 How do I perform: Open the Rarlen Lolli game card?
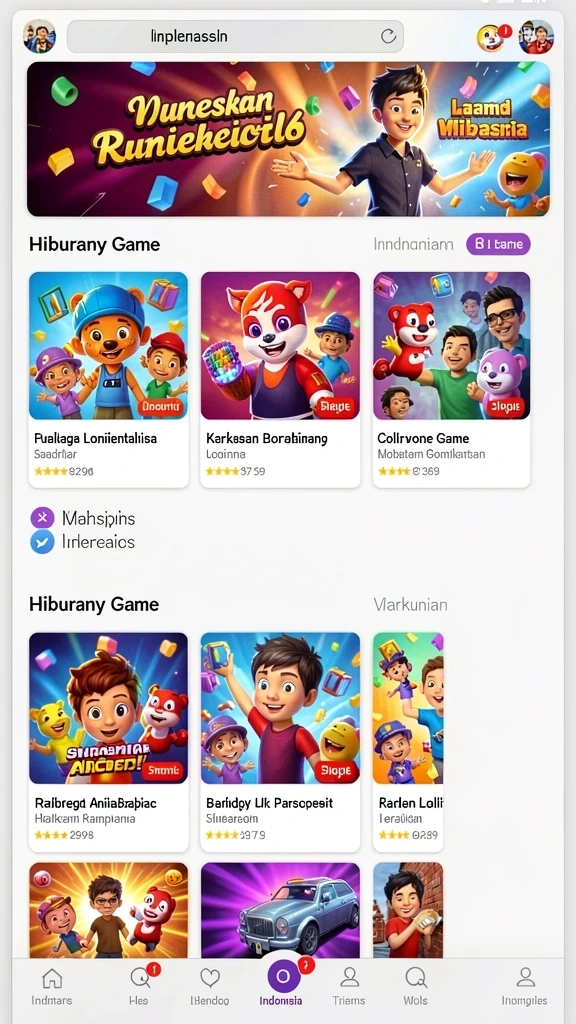click(x=408, y=742)
